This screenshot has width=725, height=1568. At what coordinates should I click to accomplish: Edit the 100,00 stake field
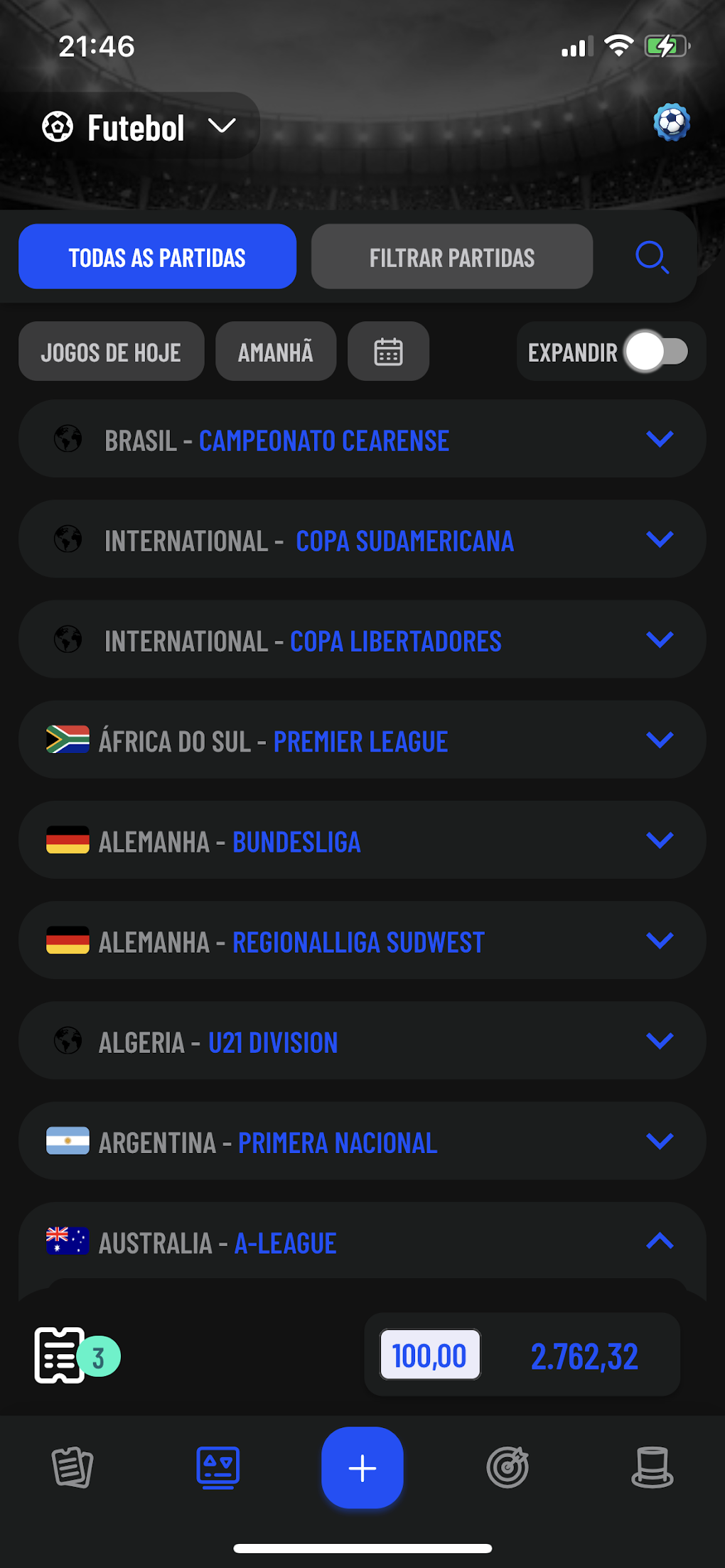(x=430, y=1355)
